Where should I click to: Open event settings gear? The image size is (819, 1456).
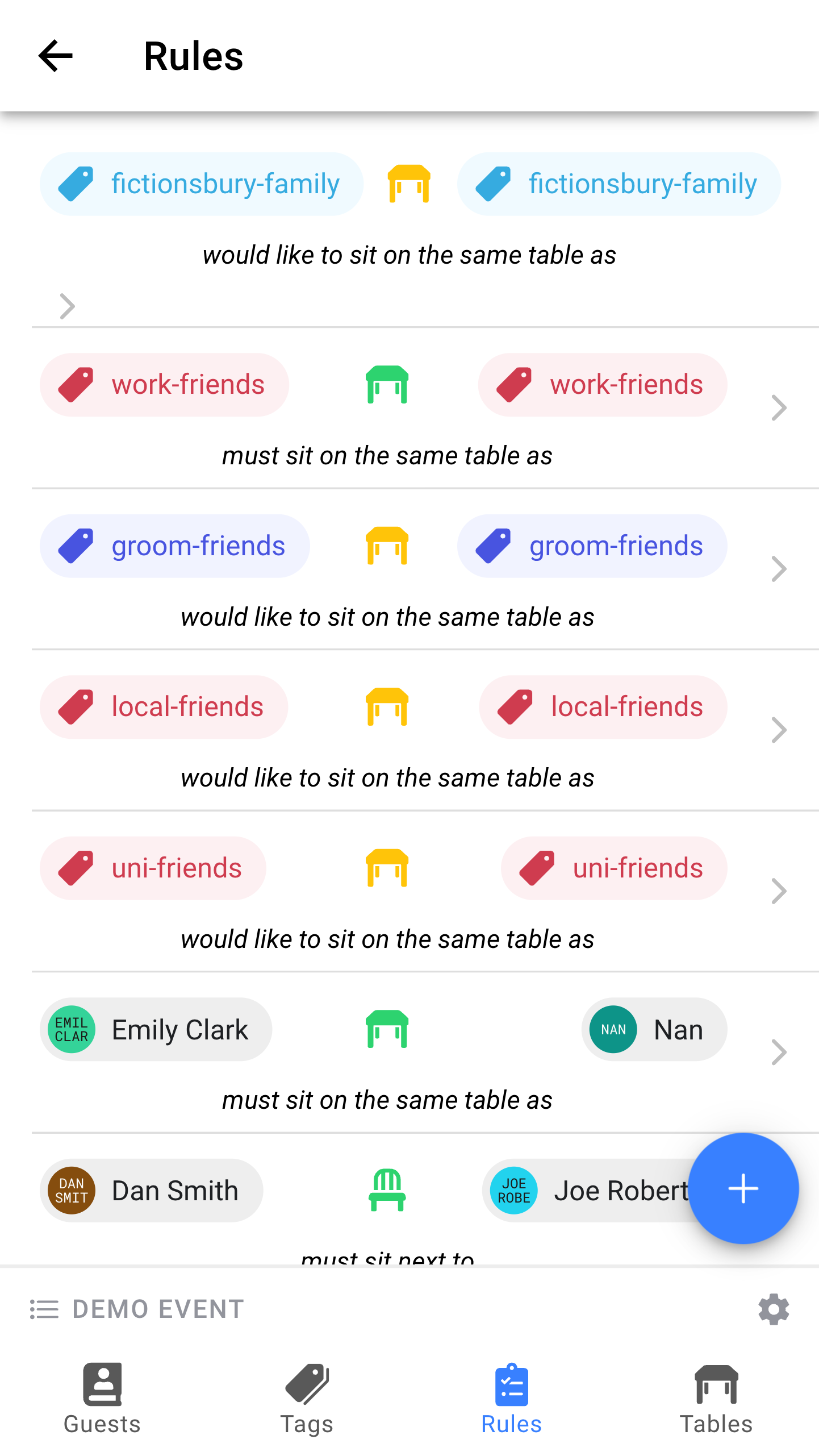(x=774, y=1309)
